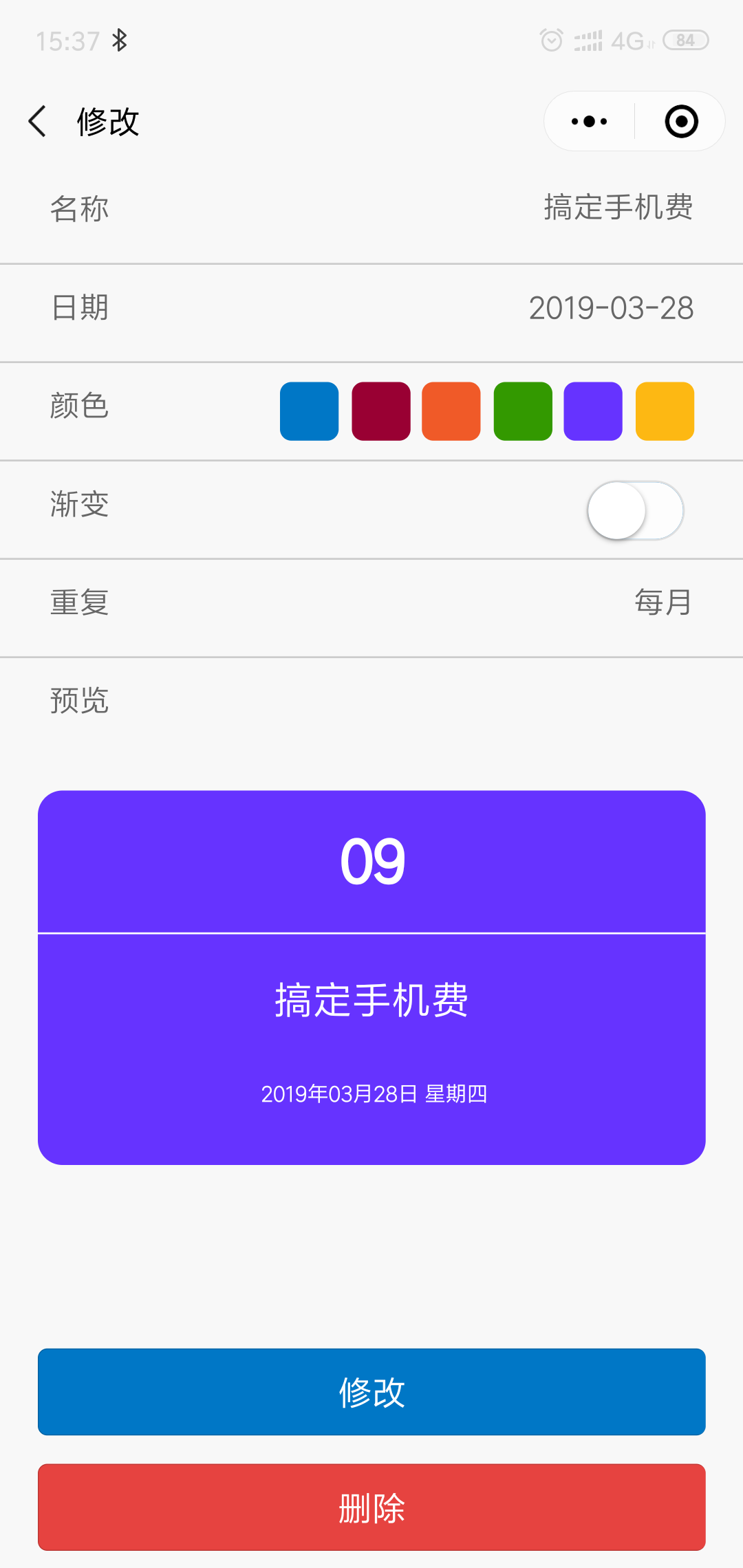
Task: Pick the dark red color swatch
Action: [381, 411]
